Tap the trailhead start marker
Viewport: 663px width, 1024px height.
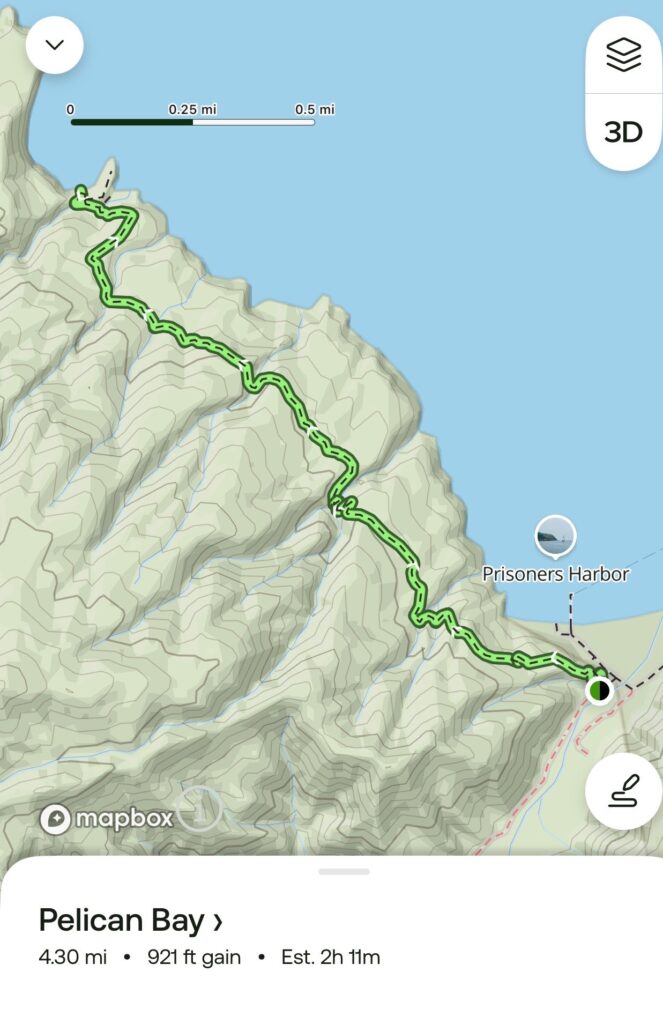point(598,690)
